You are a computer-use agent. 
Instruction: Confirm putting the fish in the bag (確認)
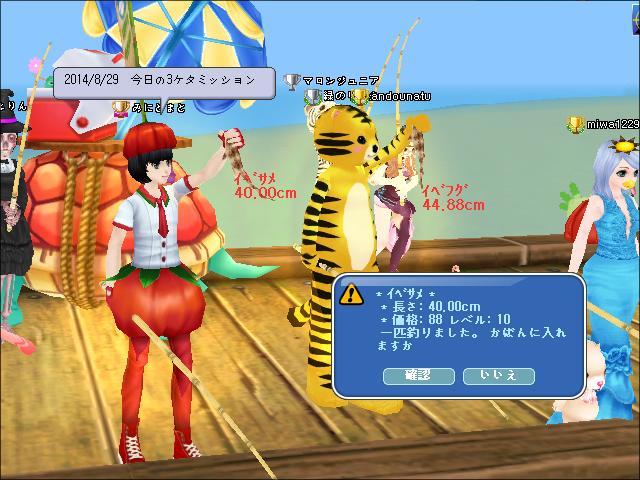(x=418, y=375)
